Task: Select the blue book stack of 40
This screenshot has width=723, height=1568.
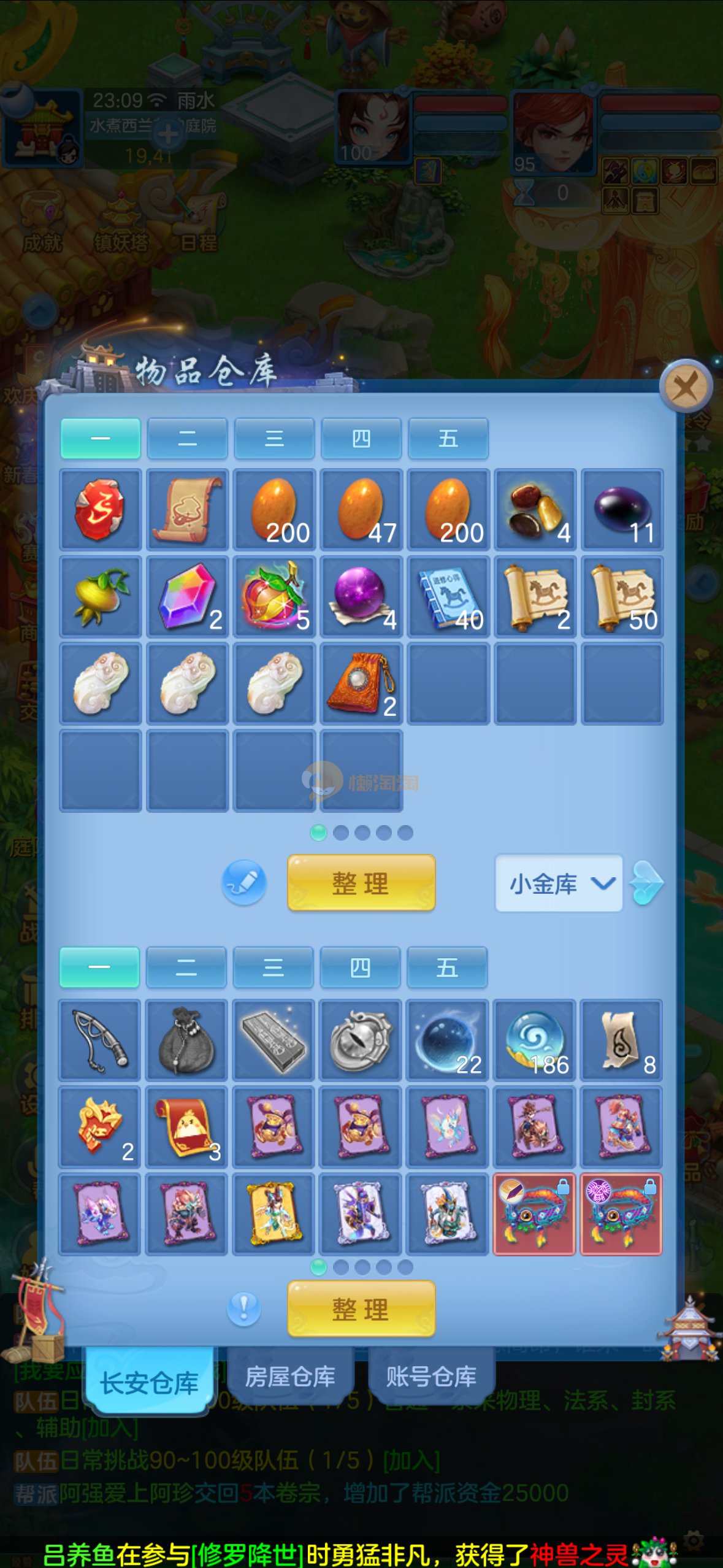Action: click(x=448, y=596)
